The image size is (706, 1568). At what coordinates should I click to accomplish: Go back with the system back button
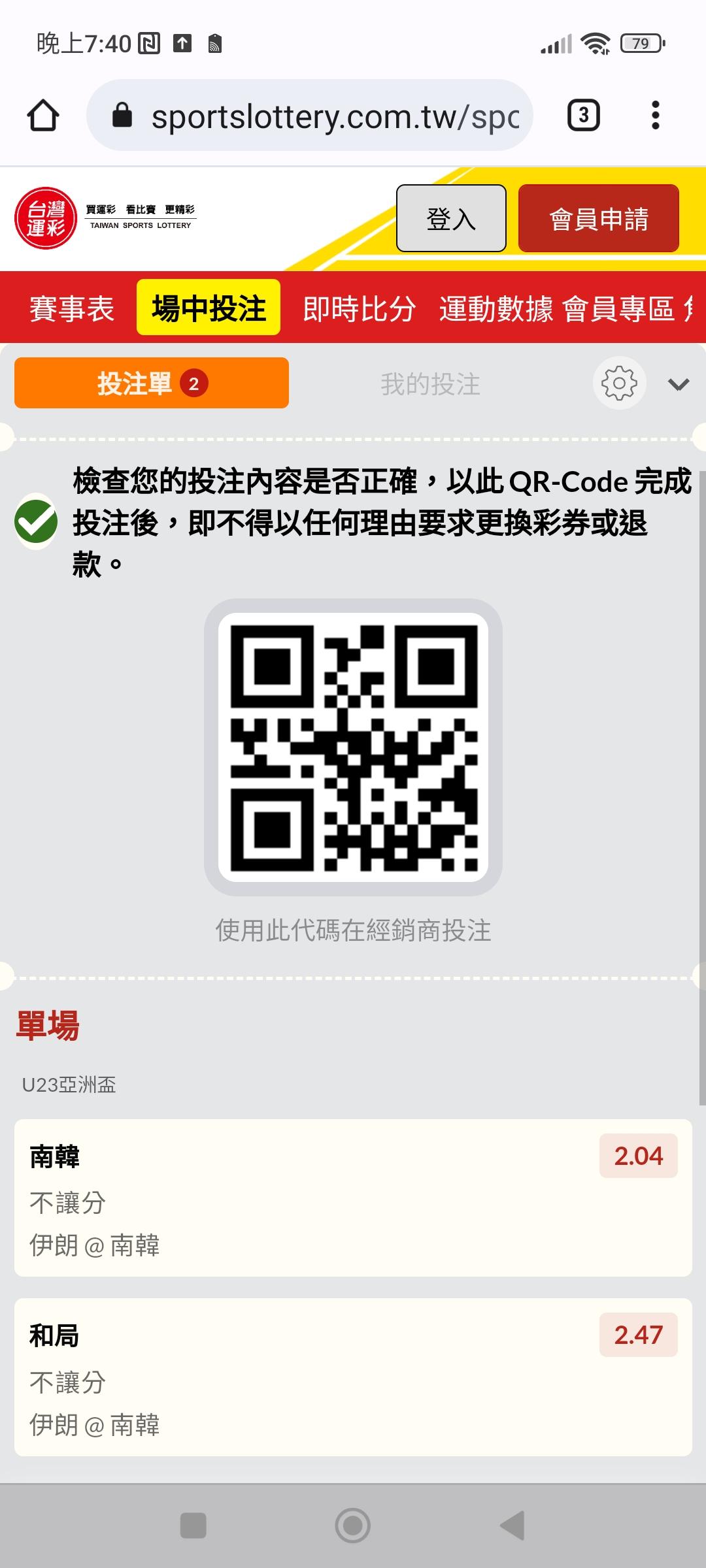[513, 1526]
